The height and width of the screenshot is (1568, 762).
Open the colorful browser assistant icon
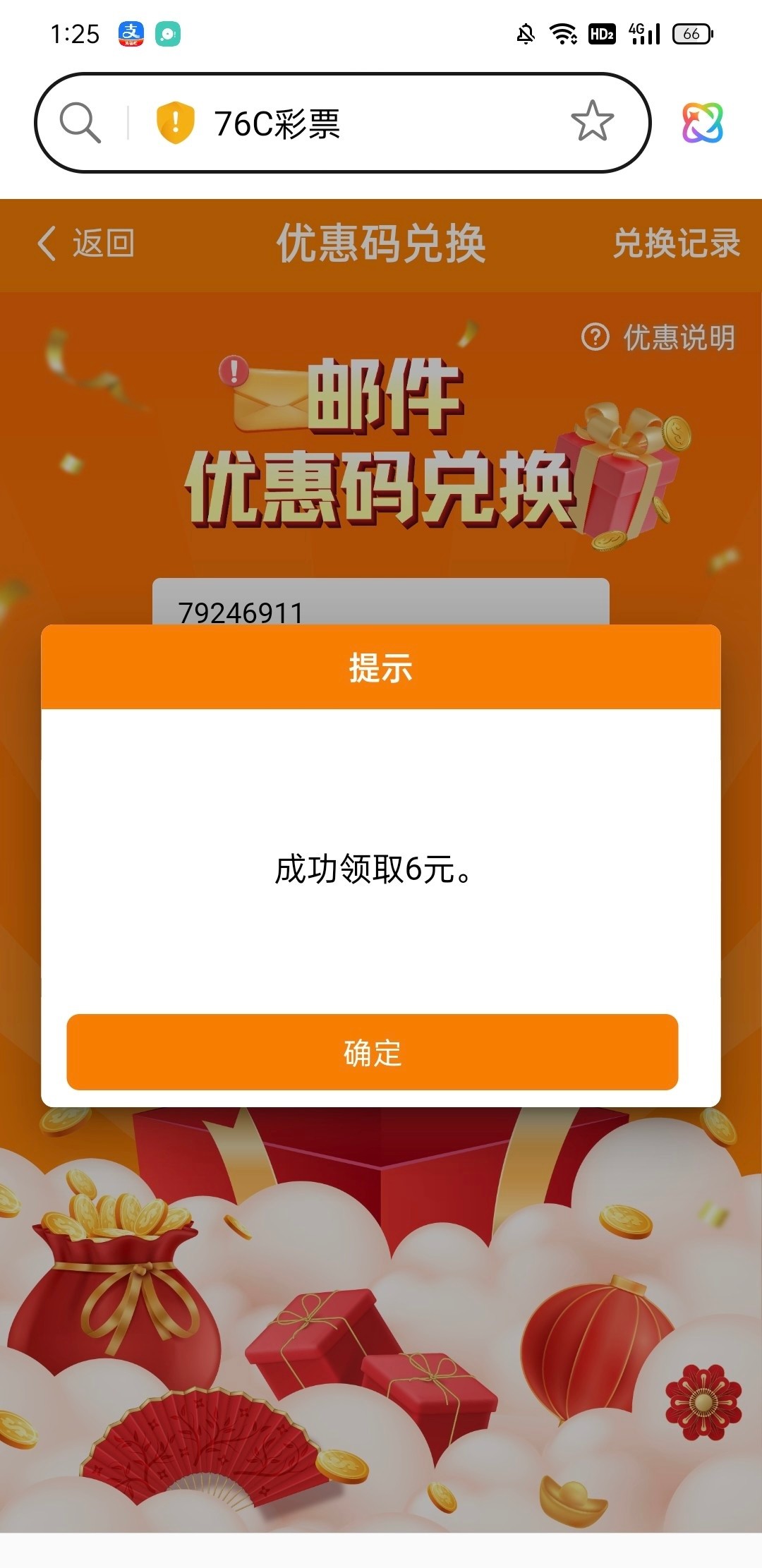702,123
